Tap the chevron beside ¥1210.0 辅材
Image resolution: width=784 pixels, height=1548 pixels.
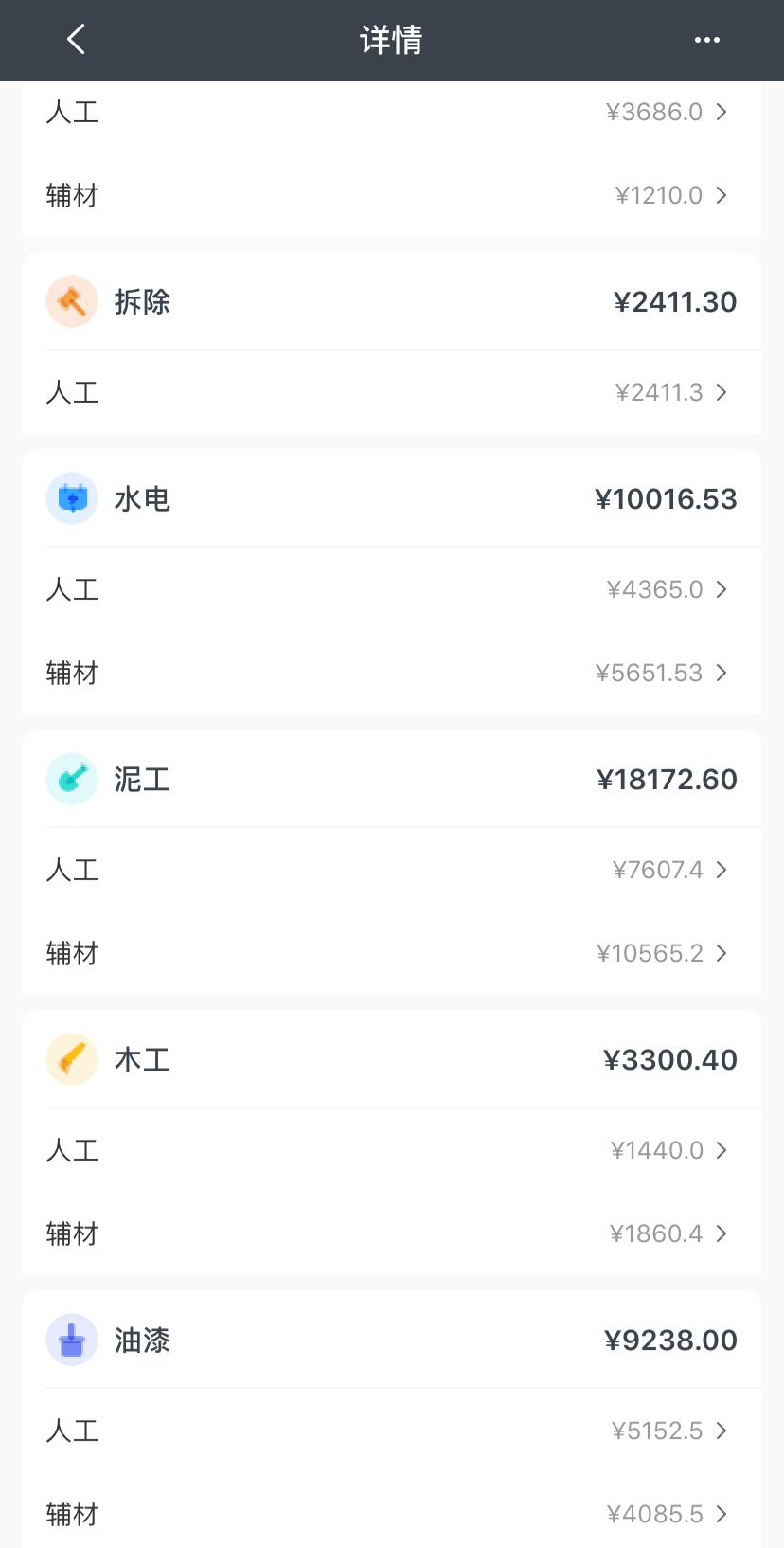coord(722,195)
